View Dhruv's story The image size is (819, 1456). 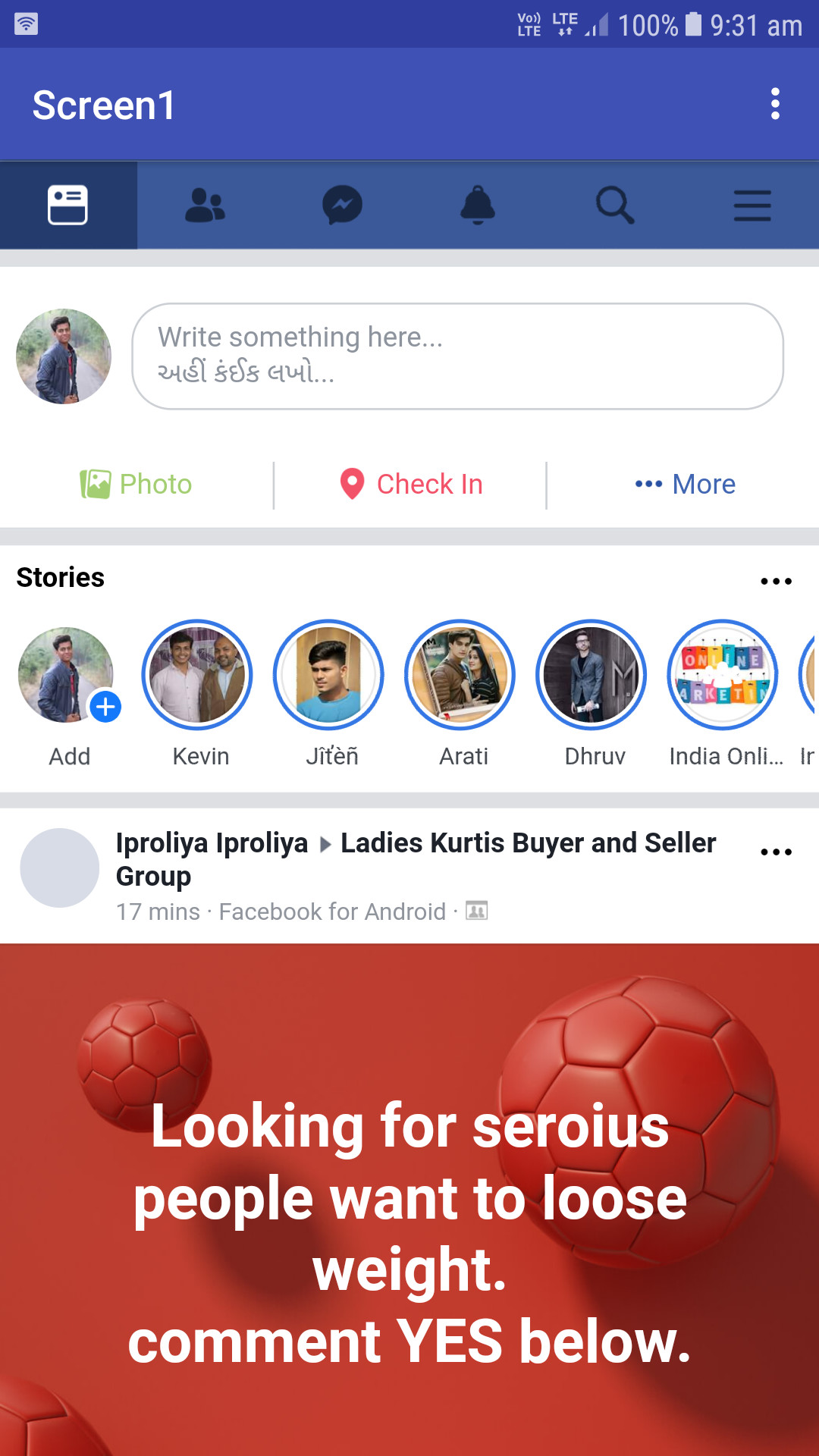click(x=591, y=675)
